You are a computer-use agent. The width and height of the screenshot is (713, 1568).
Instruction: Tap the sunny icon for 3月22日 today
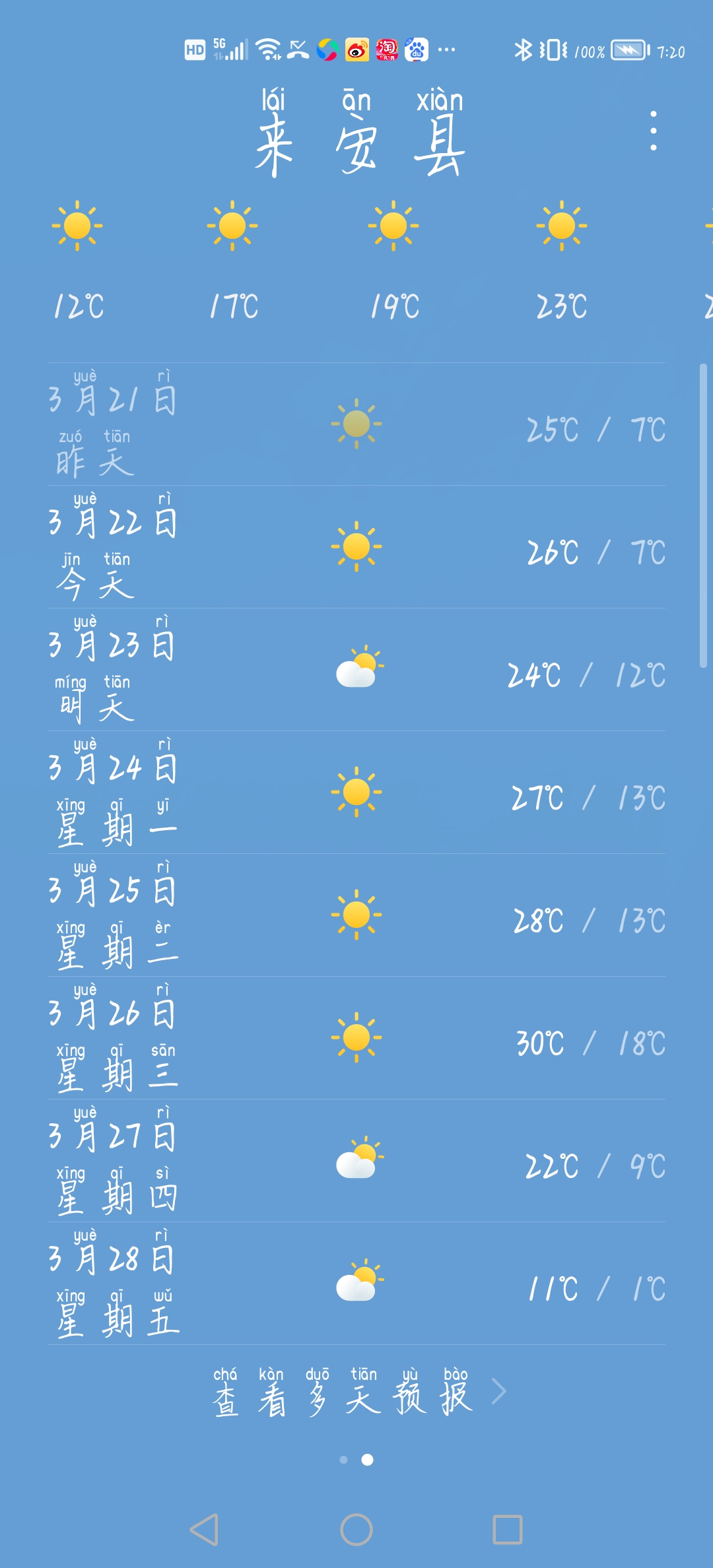pyautogui.click(x=356, y=546)
